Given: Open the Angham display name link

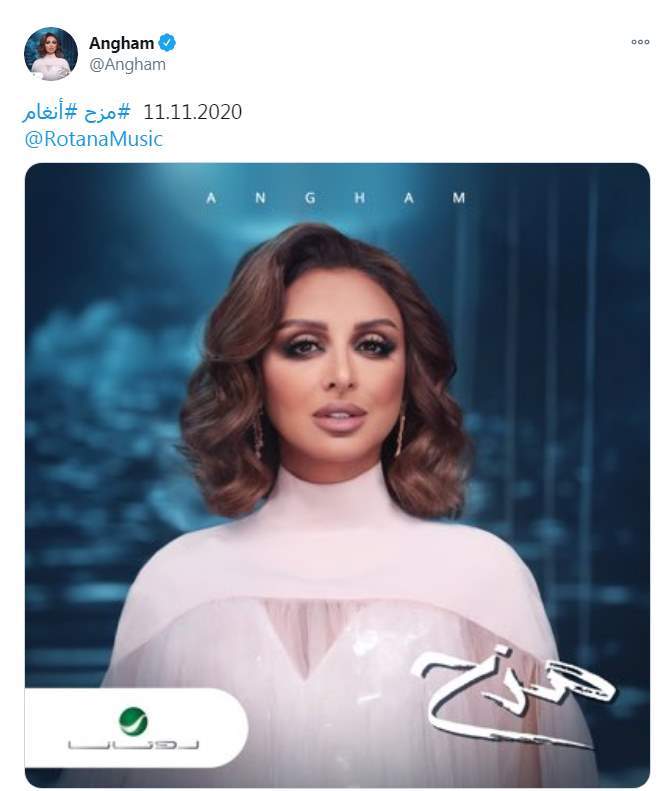Looking at the screenshot, I should 121,43.
